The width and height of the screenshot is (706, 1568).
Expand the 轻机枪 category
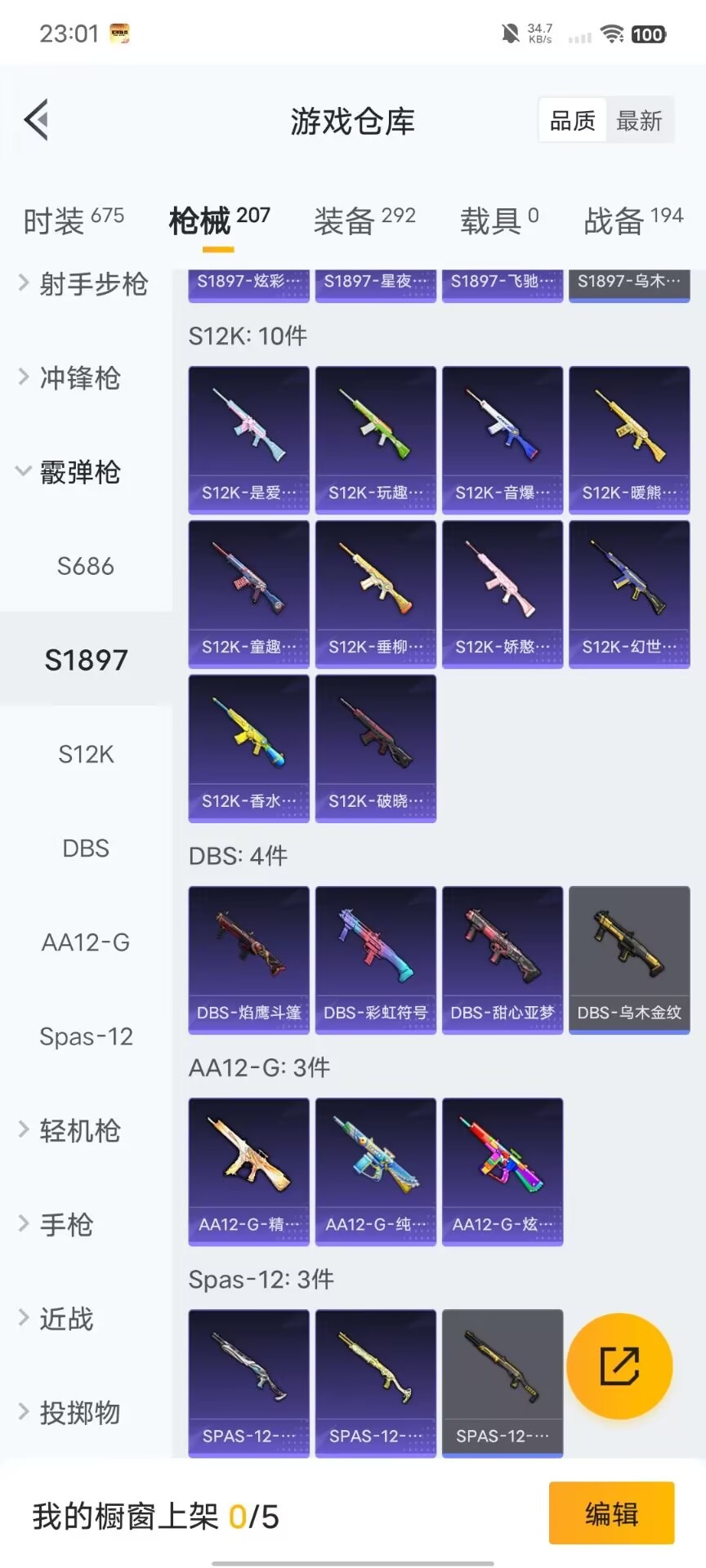click(x=79, y=1131)
